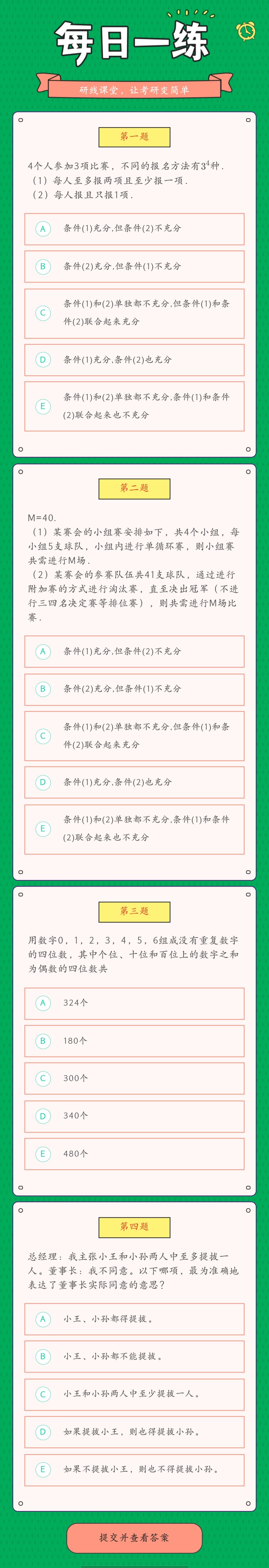Image resolution: width=269 pixels, height=1568 pixels.
Task: Pick option D under 第一题
Action: click(x=134, y=360)
